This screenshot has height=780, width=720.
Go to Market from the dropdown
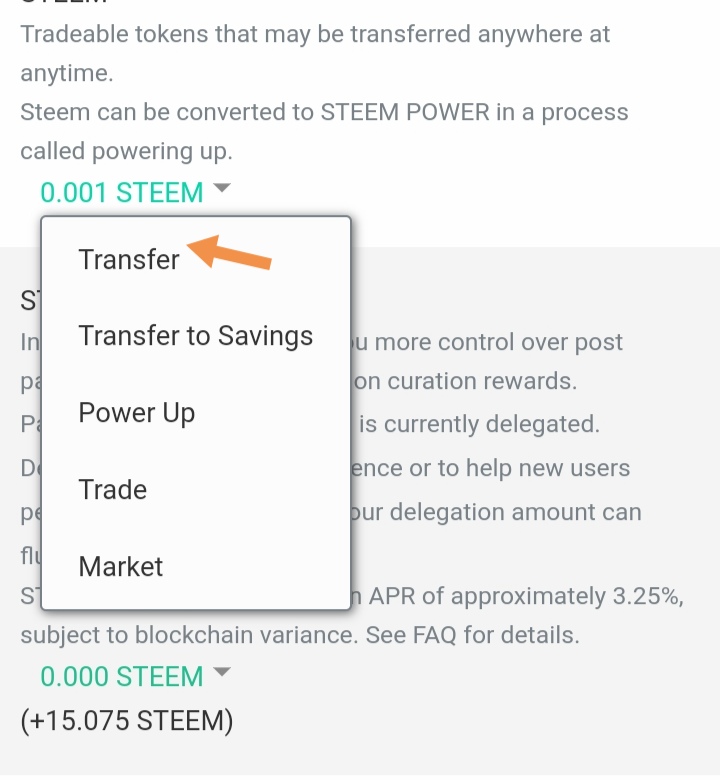pyautogui.click(x=121, y=567)
